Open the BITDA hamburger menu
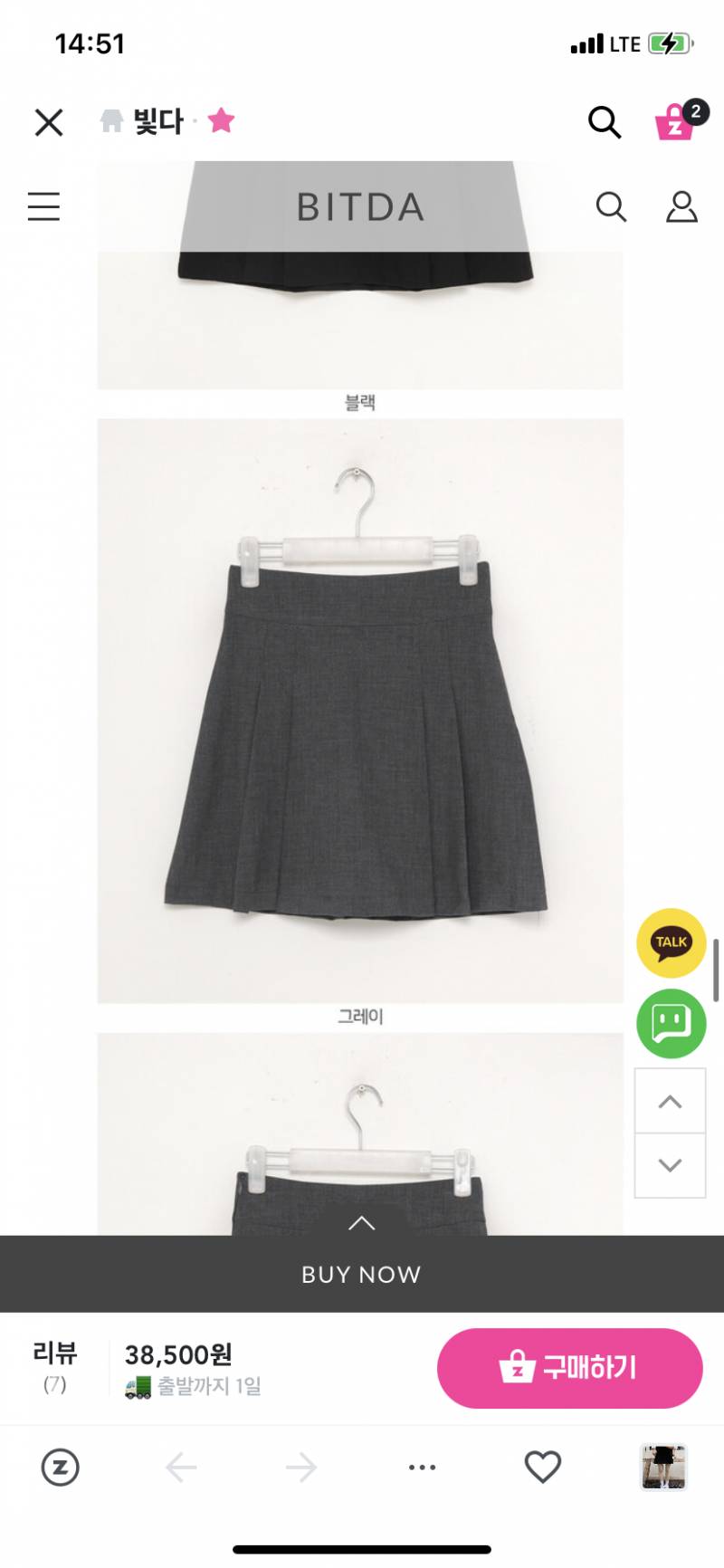This screenshot has width=724, height=1568. click(x=43, y=206)
